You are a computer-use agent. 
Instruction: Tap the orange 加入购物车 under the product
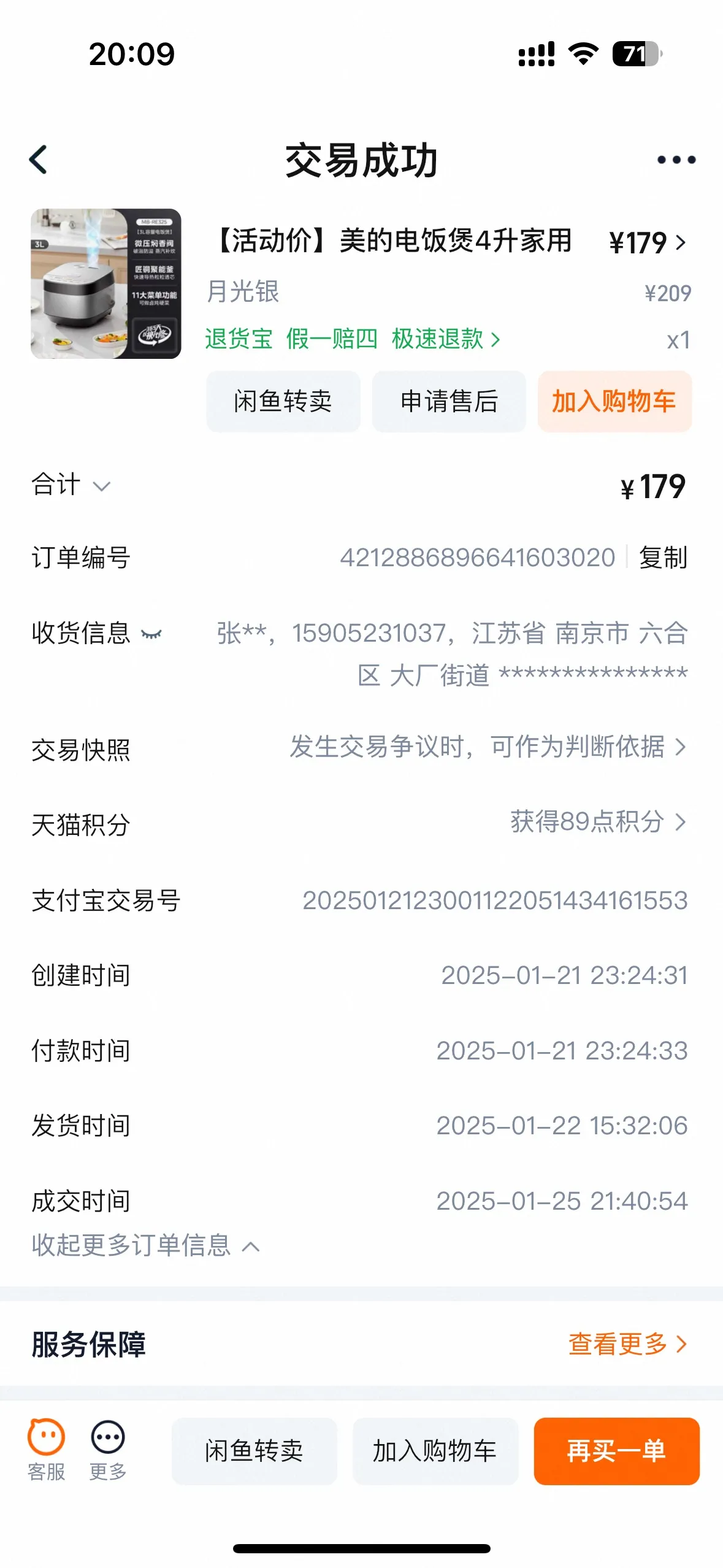pos(614,402)
